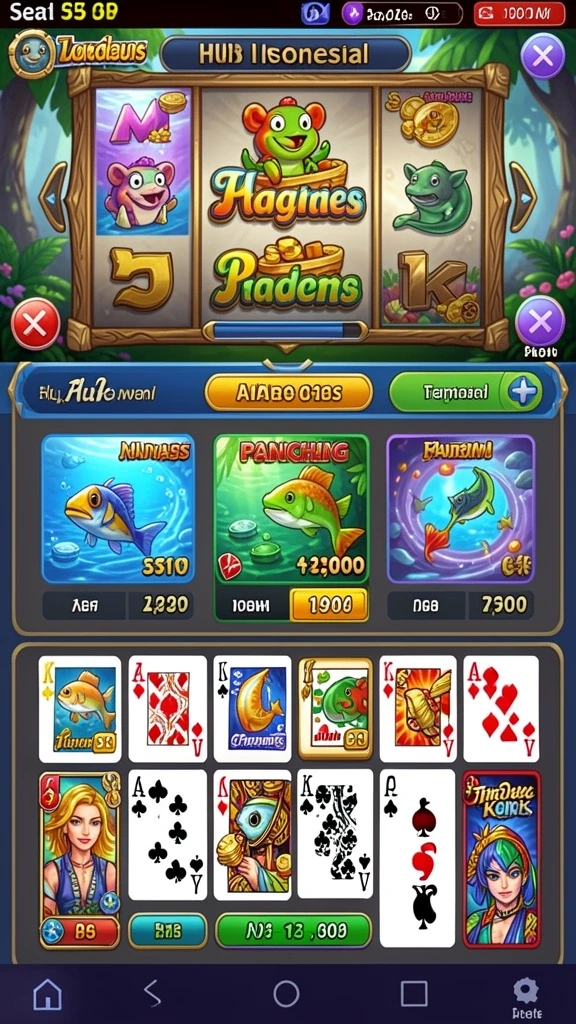Tap the red 86 button
Screen dimensions: 576x1024
(80, 933)
